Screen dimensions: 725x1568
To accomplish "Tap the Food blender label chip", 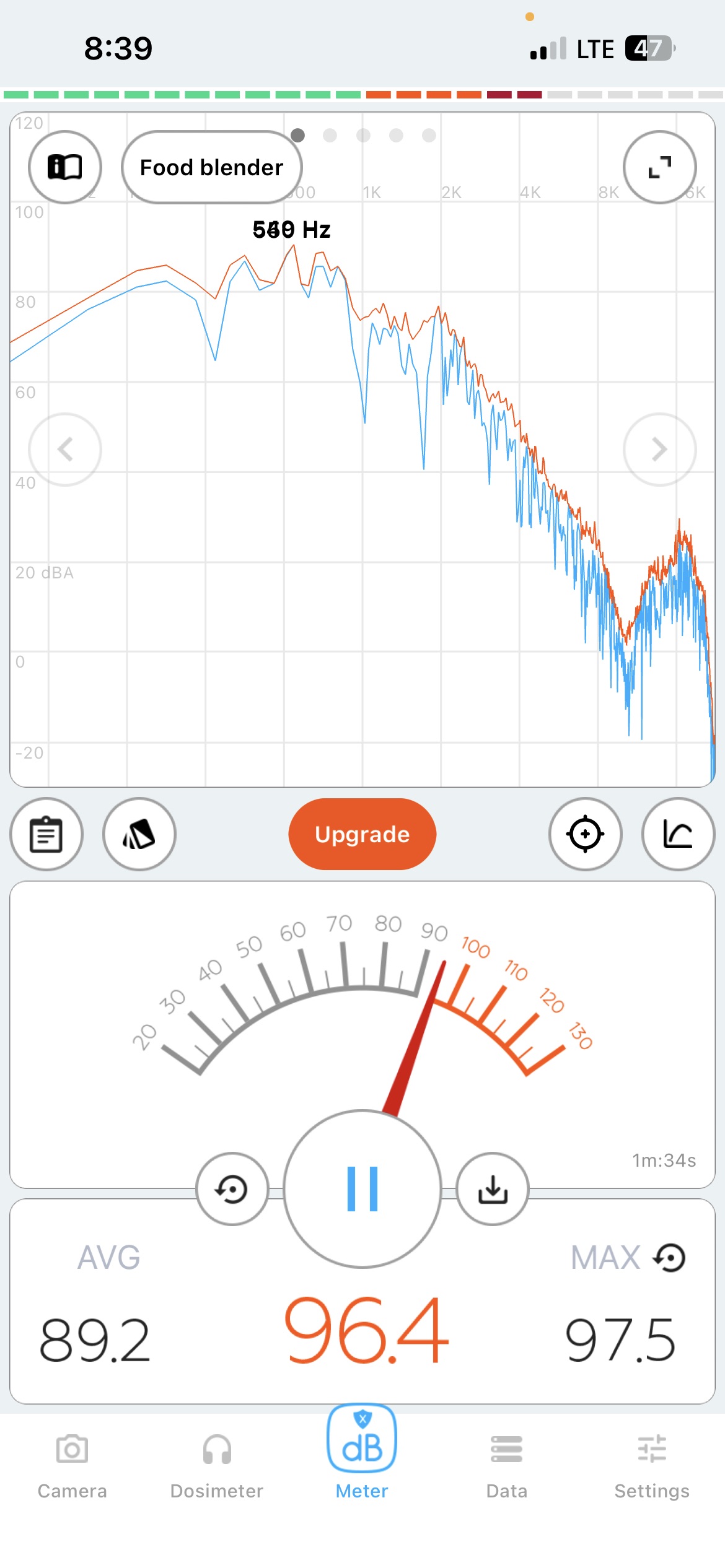I will coord(212,167).
